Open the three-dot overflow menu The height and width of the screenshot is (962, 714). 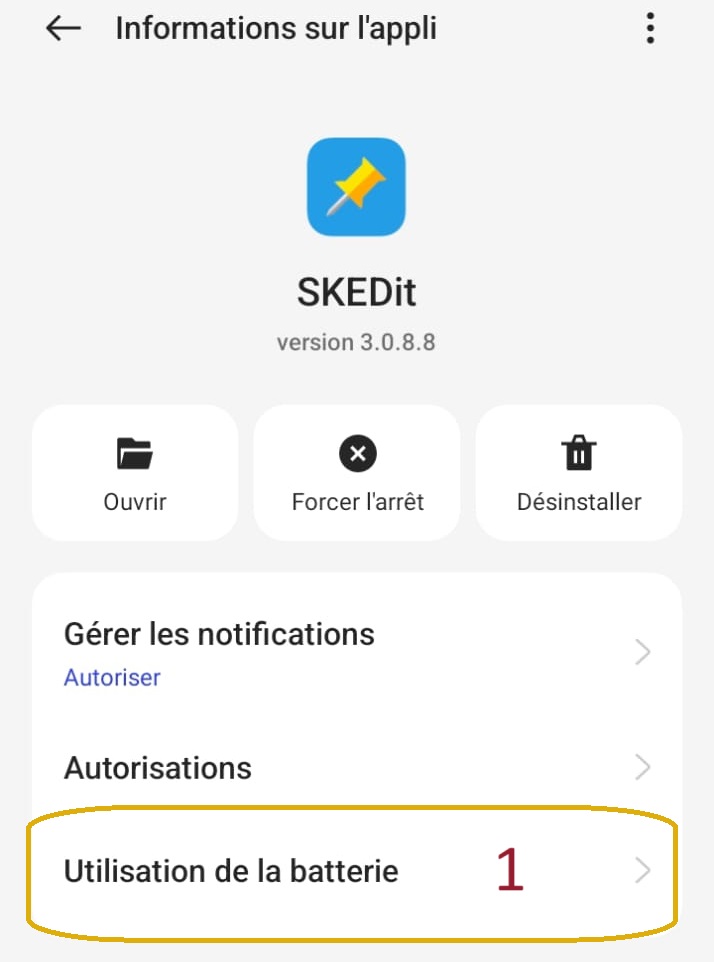point(650,28)
